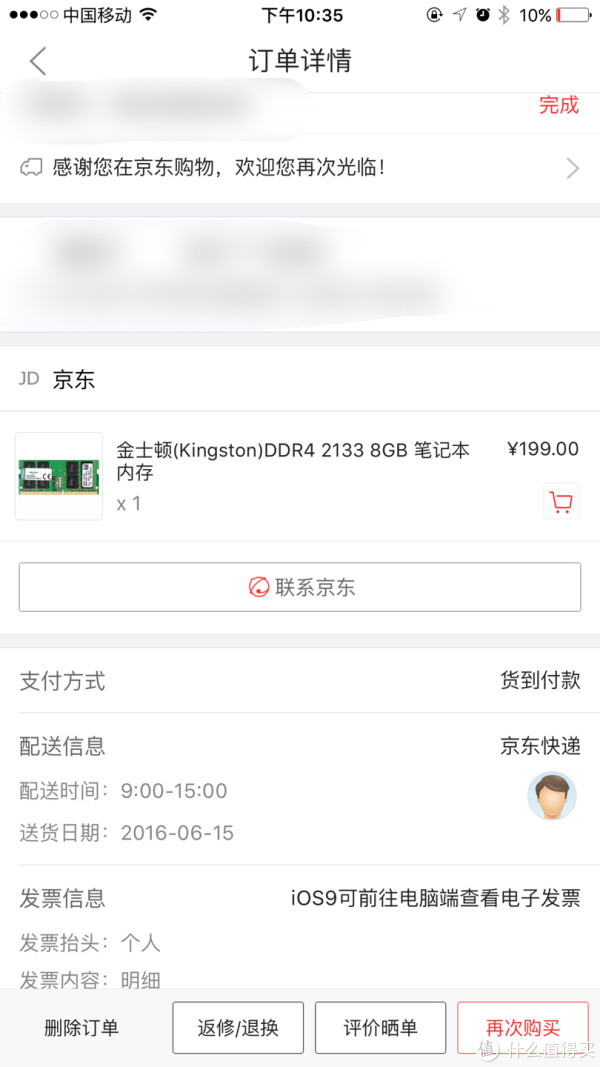Screen dimensions: 600x1067
Task: Go back from order details
Action: click(x=38, y=61)
